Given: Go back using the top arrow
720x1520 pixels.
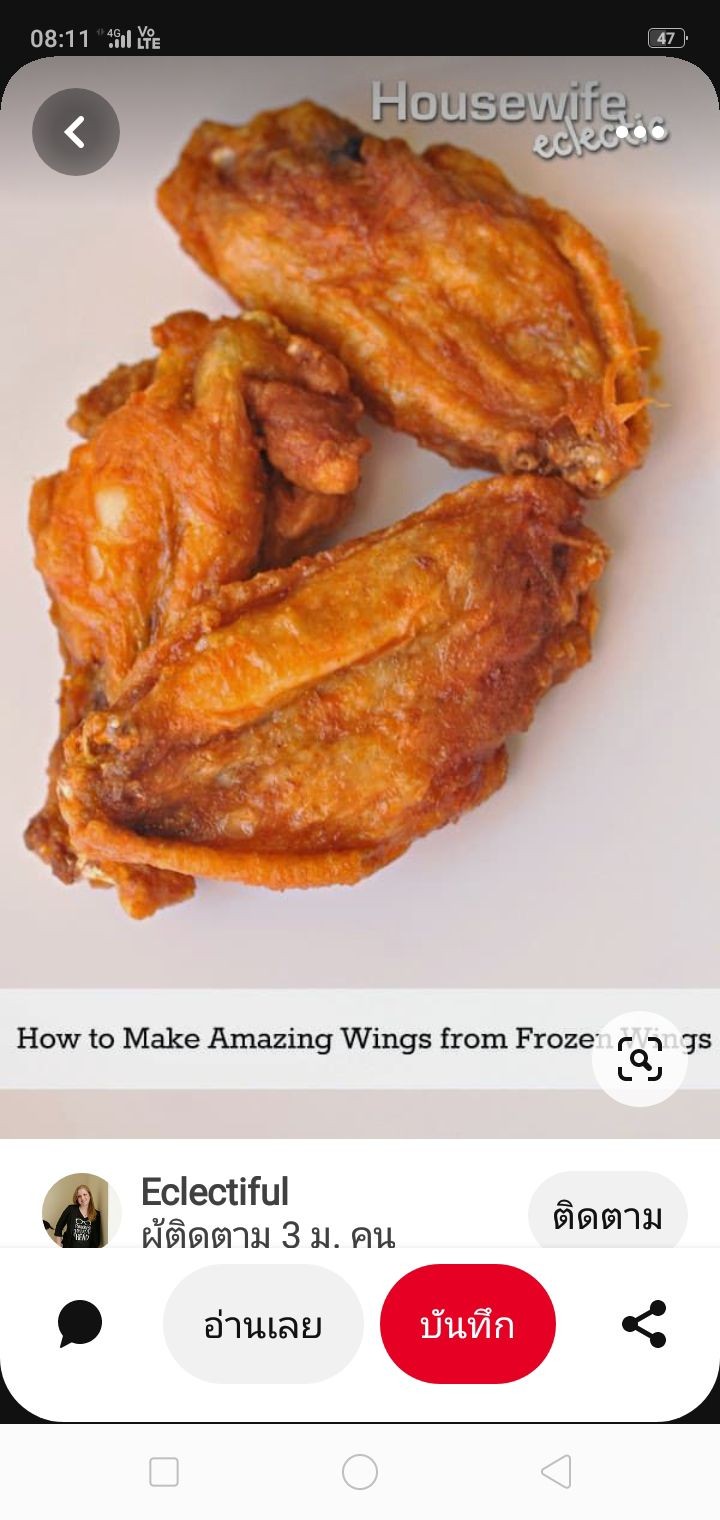Looking at the screenshot, I should pyautogui.click(x=76, y=132).
